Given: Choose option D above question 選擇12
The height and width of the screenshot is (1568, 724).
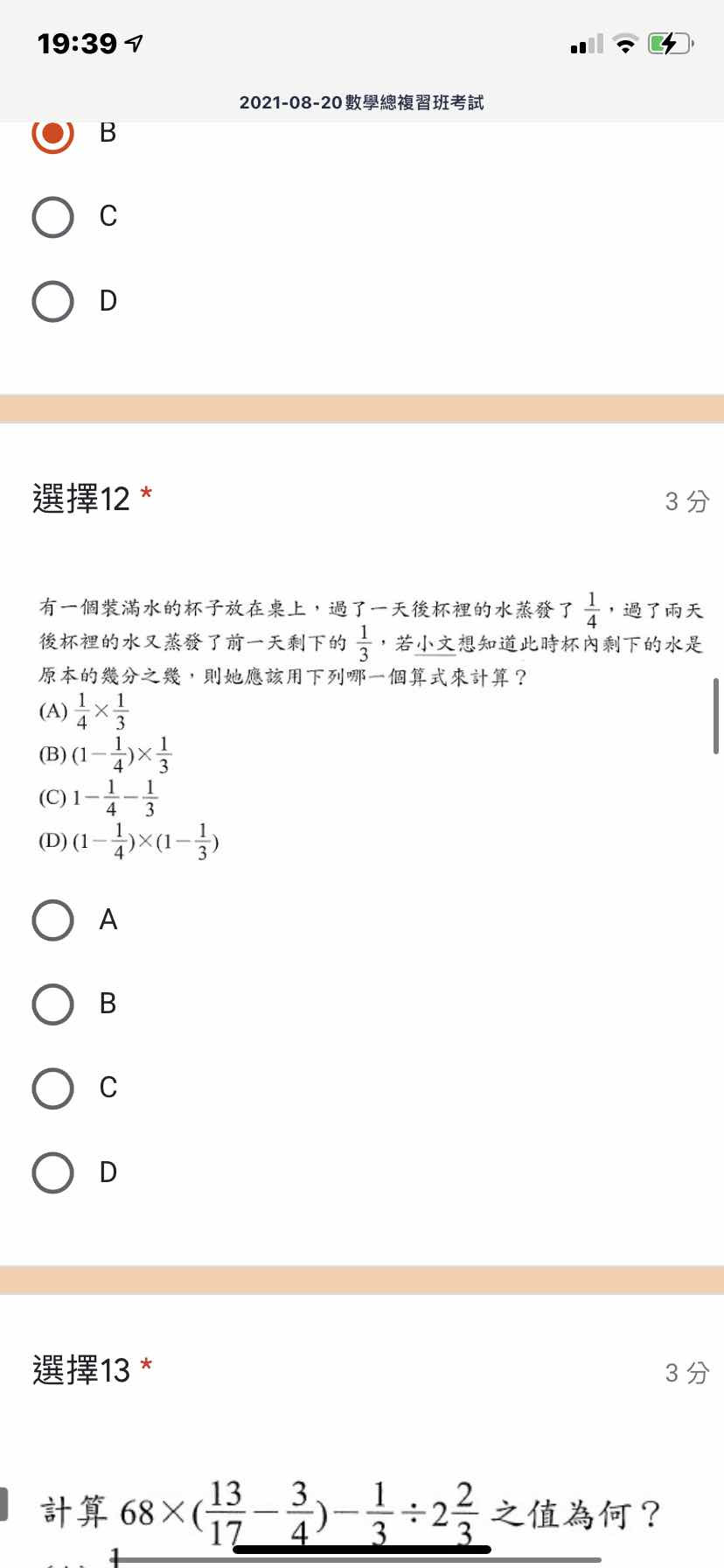Looking at the screenshot, I should point(52,301).
